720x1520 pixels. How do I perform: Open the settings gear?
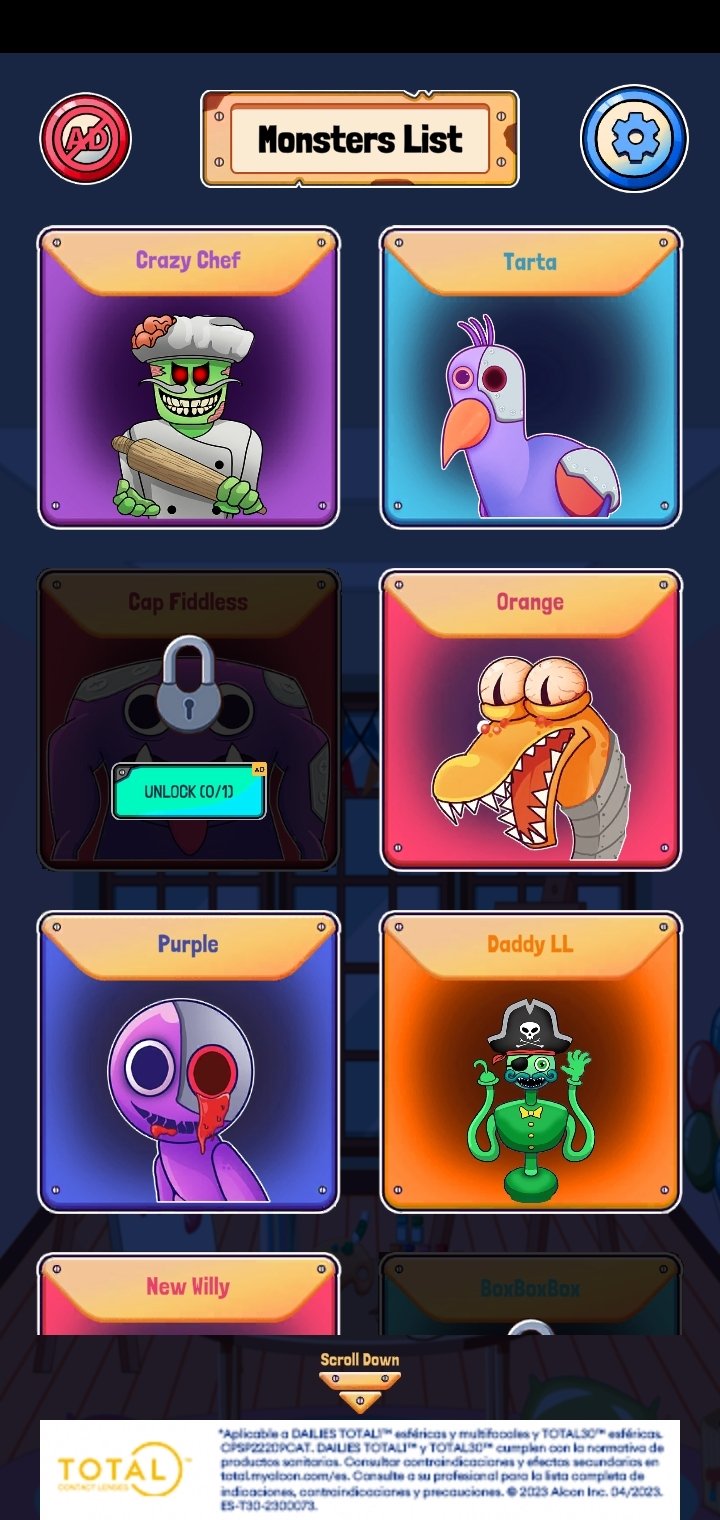(x=634, y=138)
